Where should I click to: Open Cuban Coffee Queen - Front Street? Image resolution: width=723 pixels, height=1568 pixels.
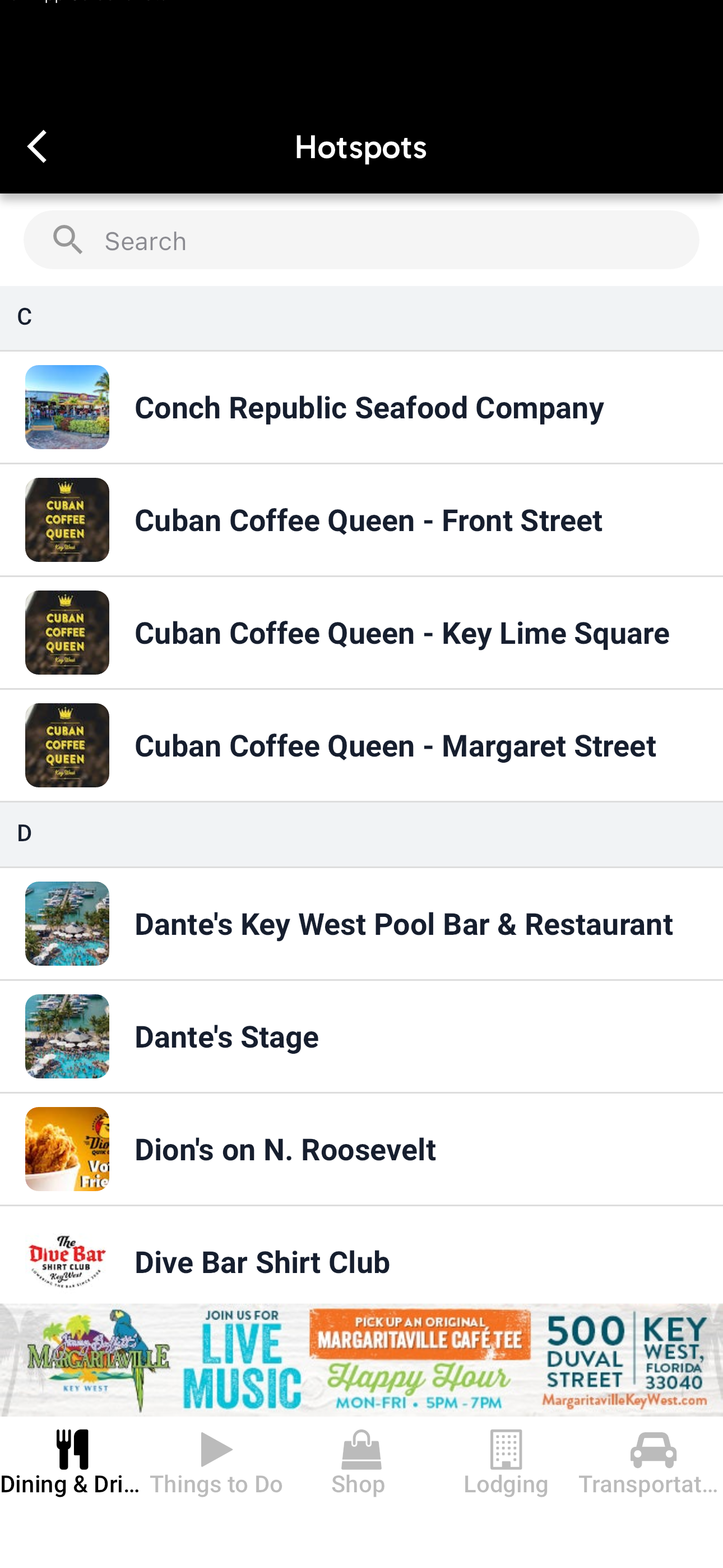[x=361, y=520]
